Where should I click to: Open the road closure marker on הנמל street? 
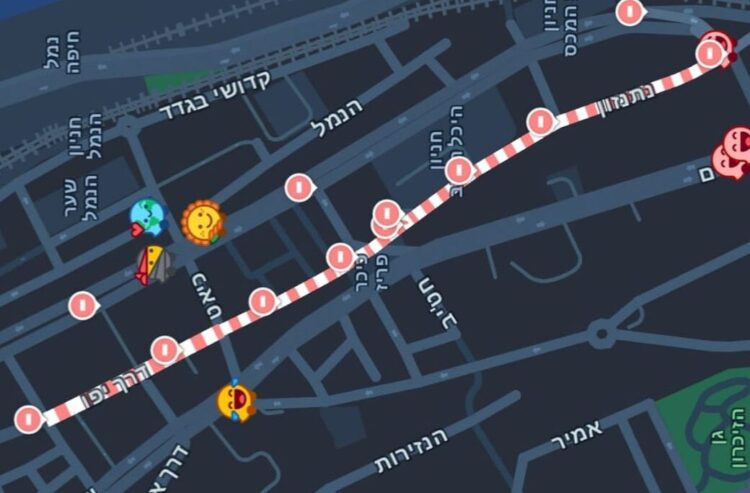pos(298,187)
